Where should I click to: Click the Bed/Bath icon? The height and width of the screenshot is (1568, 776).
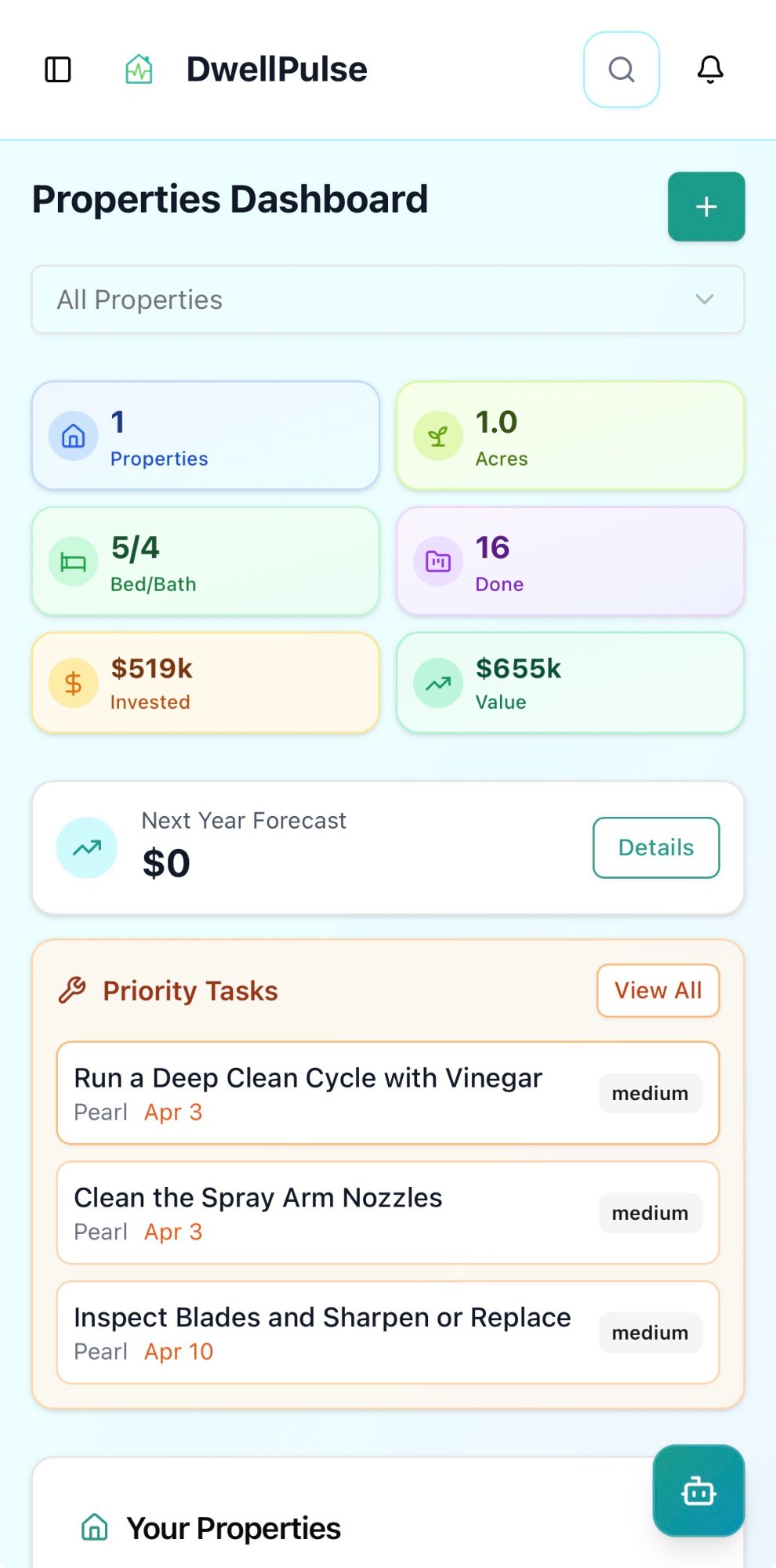[x=72, y=561]
